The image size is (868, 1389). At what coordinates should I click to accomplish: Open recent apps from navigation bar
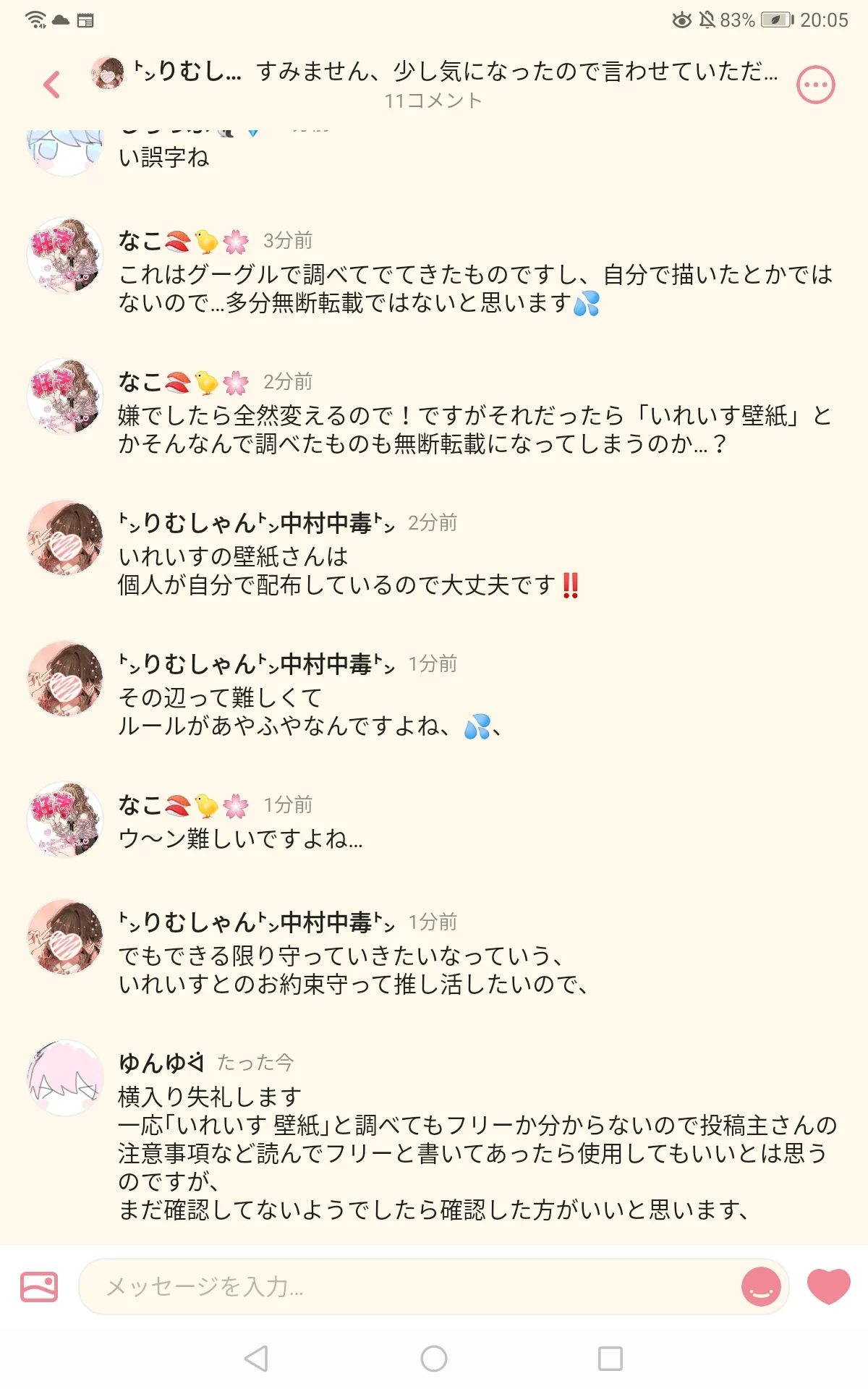pos(610,1359)
